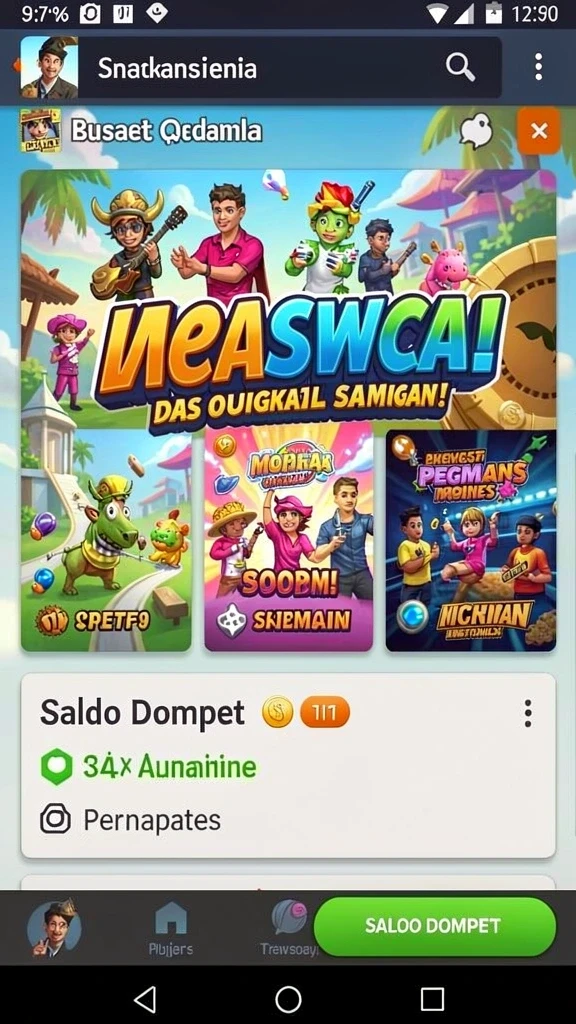Screen dimensions: 576x1024
Task: Go to the system home screen
Action: [288, 999]
